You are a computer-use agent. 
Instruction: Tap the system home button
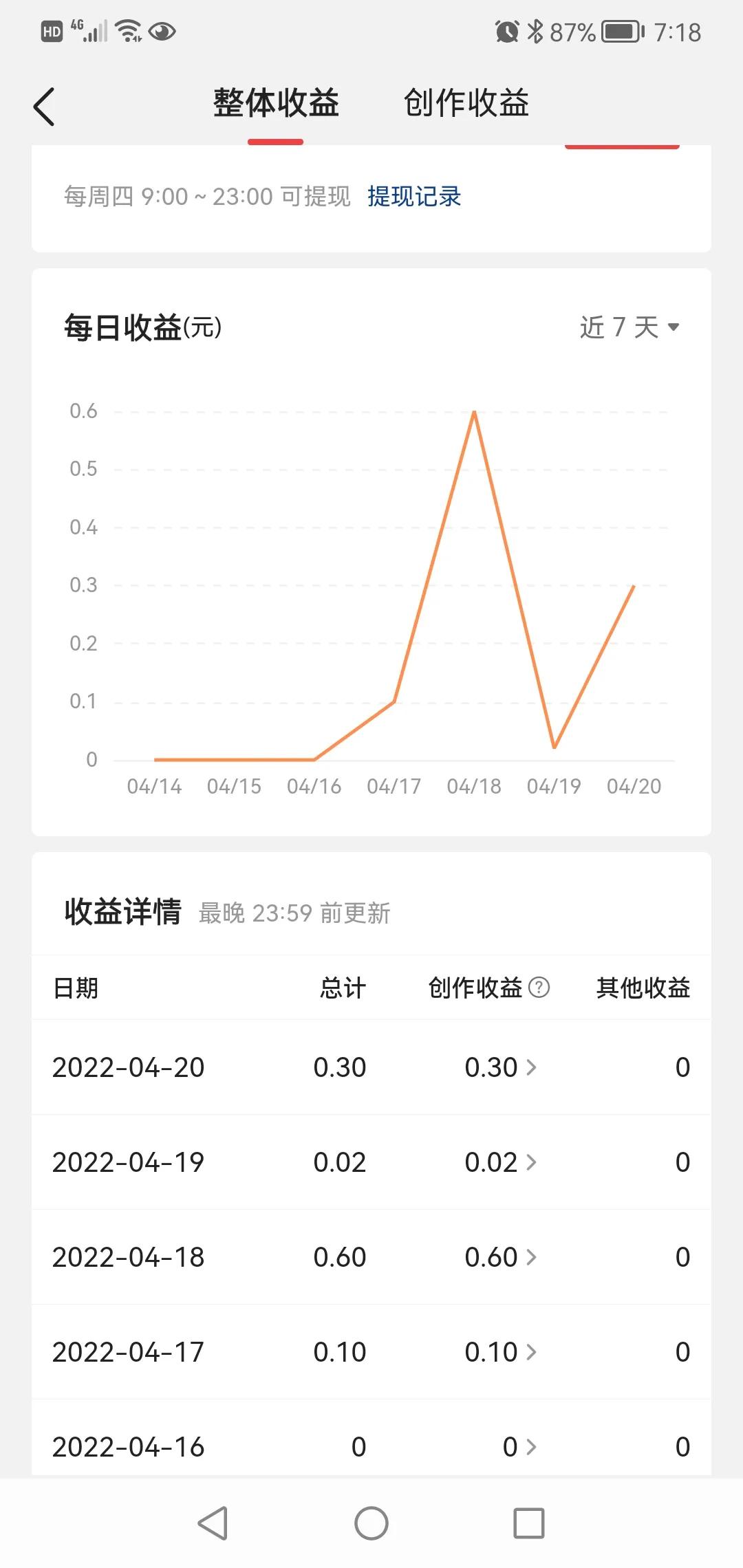(371, 1523)
